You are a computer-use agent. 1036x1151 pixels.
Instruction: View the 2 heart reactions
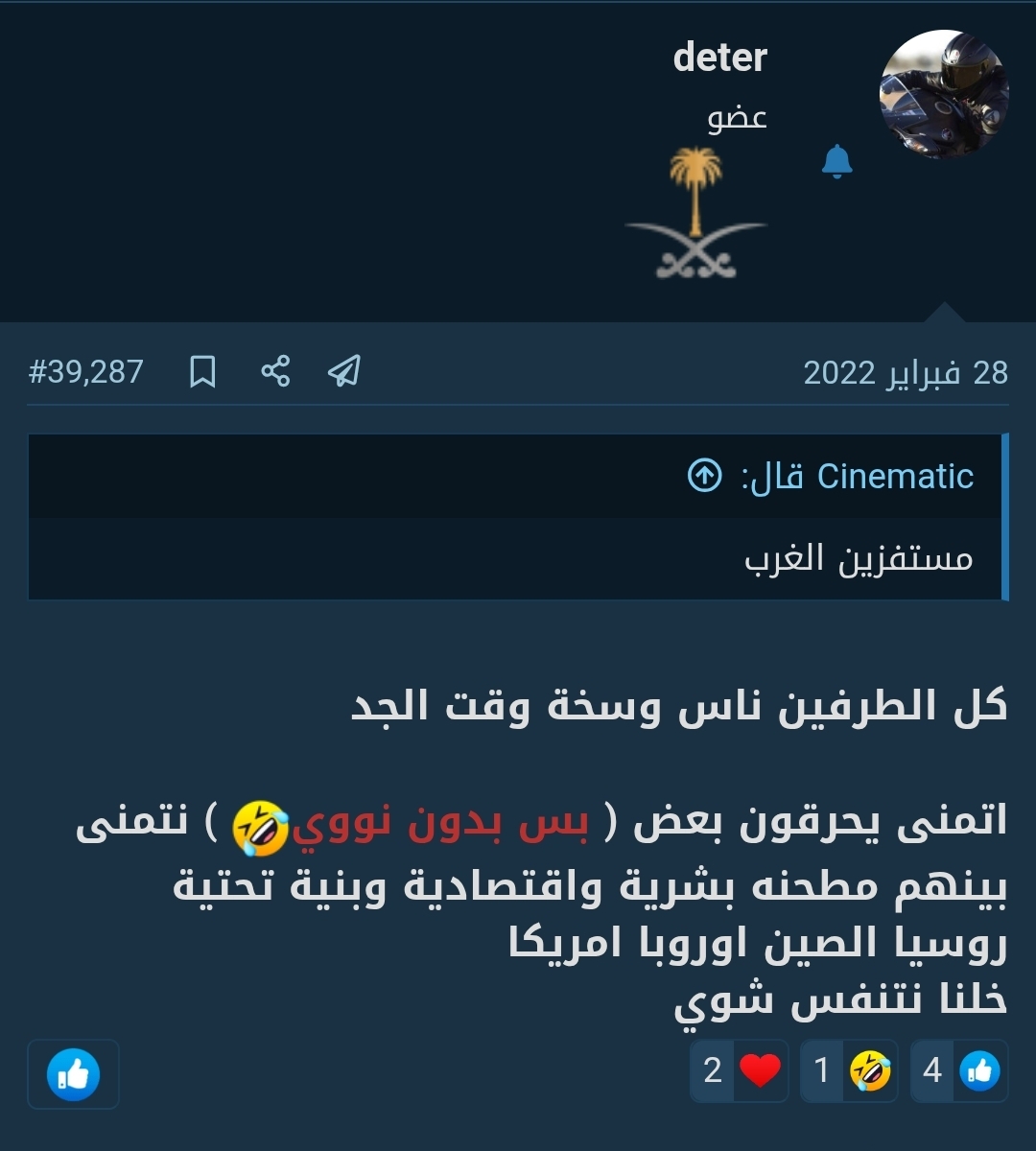[740, 1070]
